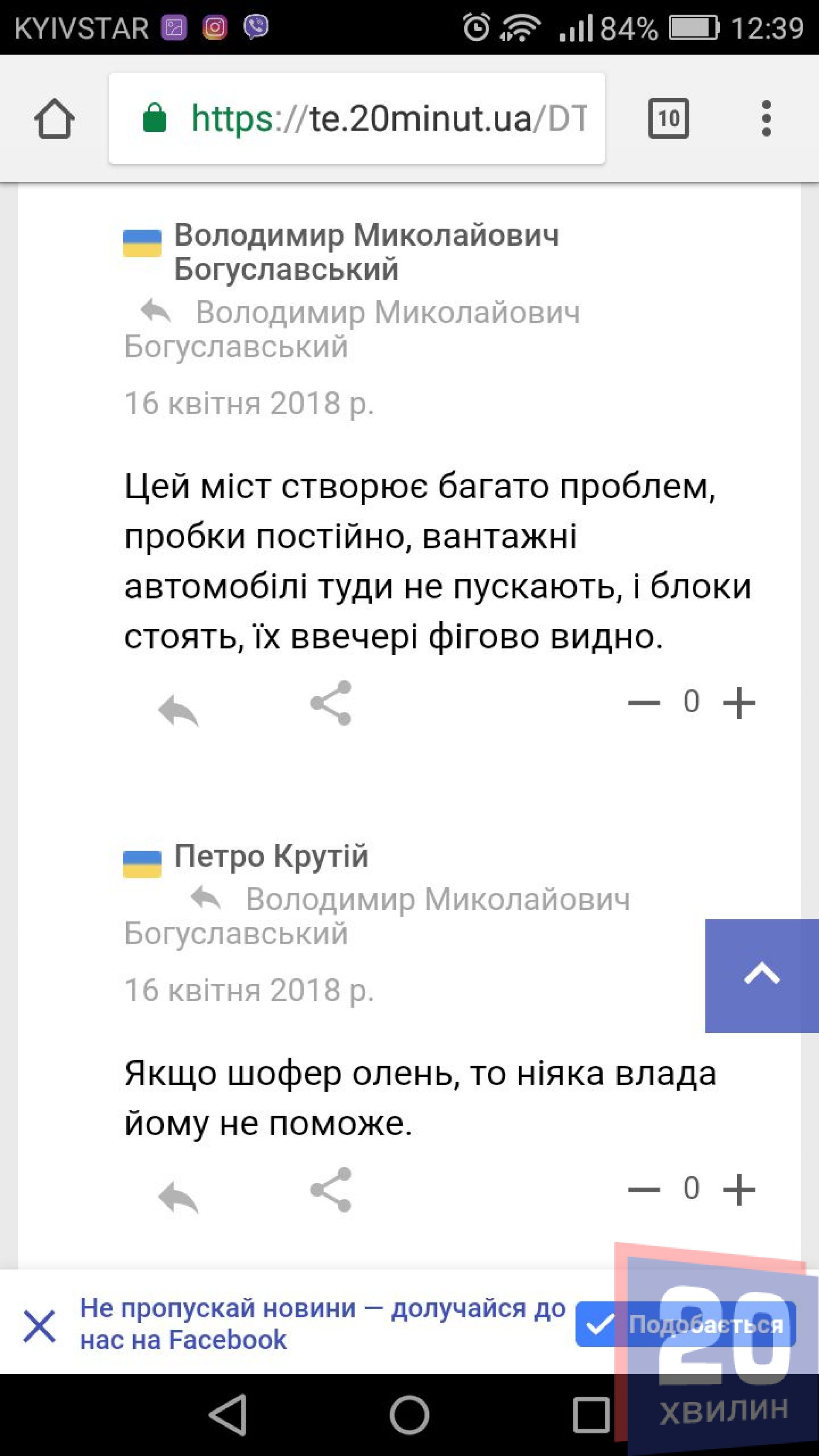Open the browser home page
819x1456 pixels.
point(54,119)
